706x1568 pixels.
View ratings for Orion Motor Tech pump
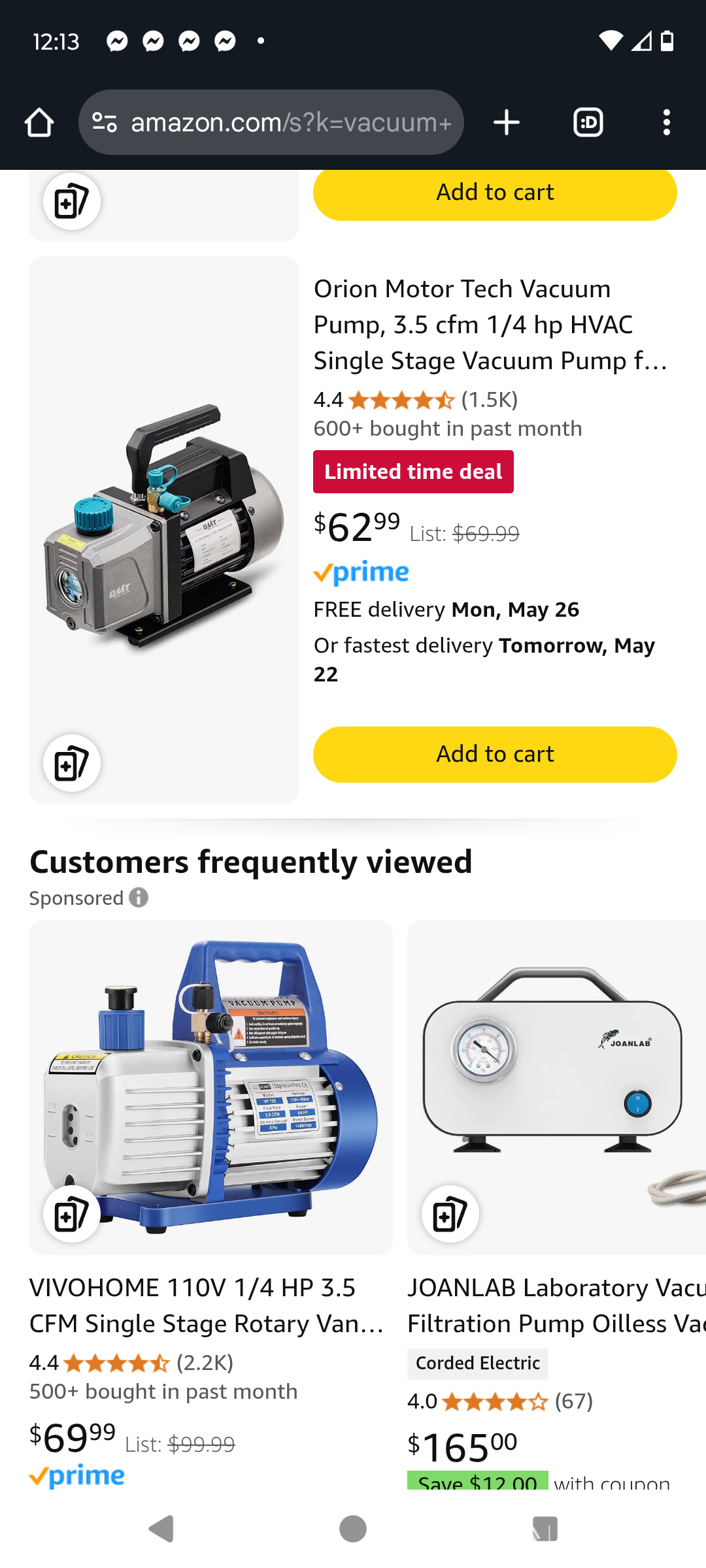[x=416, y=400]
